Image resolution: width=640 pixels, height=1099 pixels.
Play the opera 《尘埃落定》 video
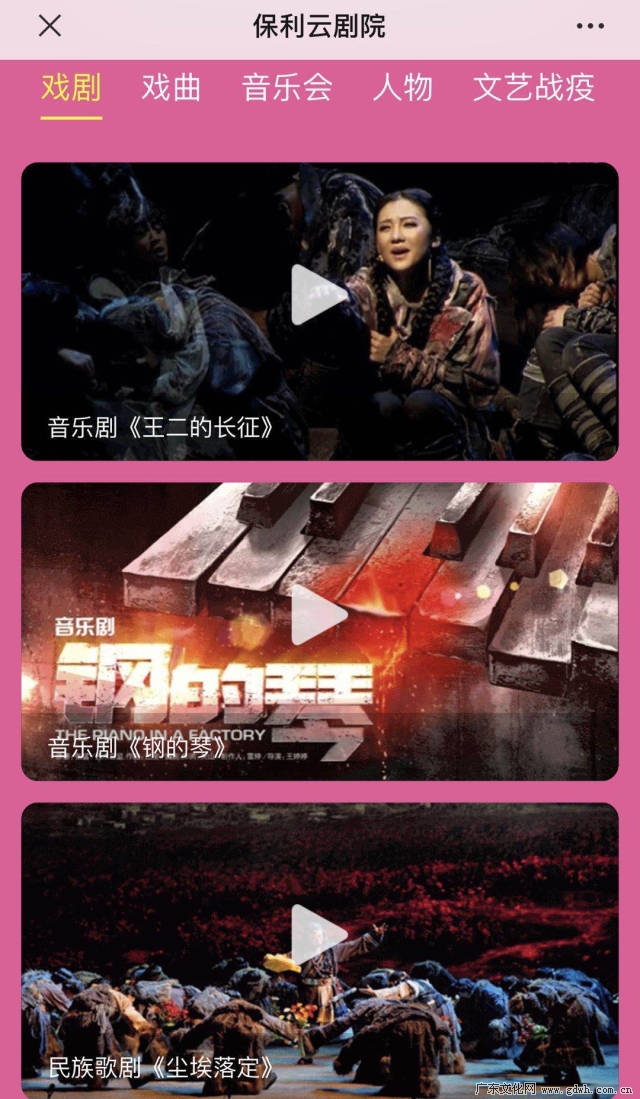pyautogui.click(x=318, y=935)
